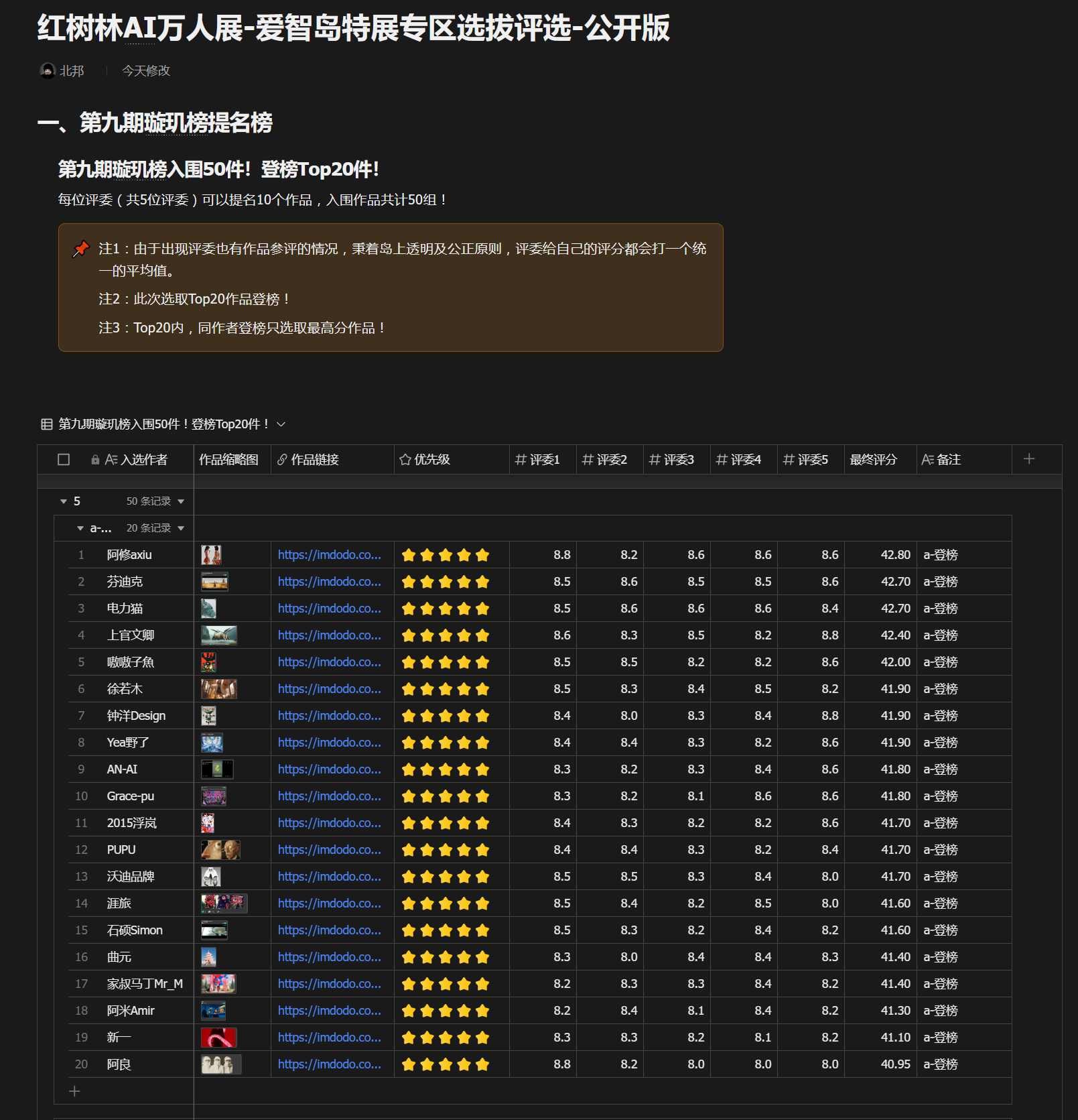The width and height of the screenshot is (1078, 1120).
Task: Open the work link for 阿修axiu
Action: (329, 555)
